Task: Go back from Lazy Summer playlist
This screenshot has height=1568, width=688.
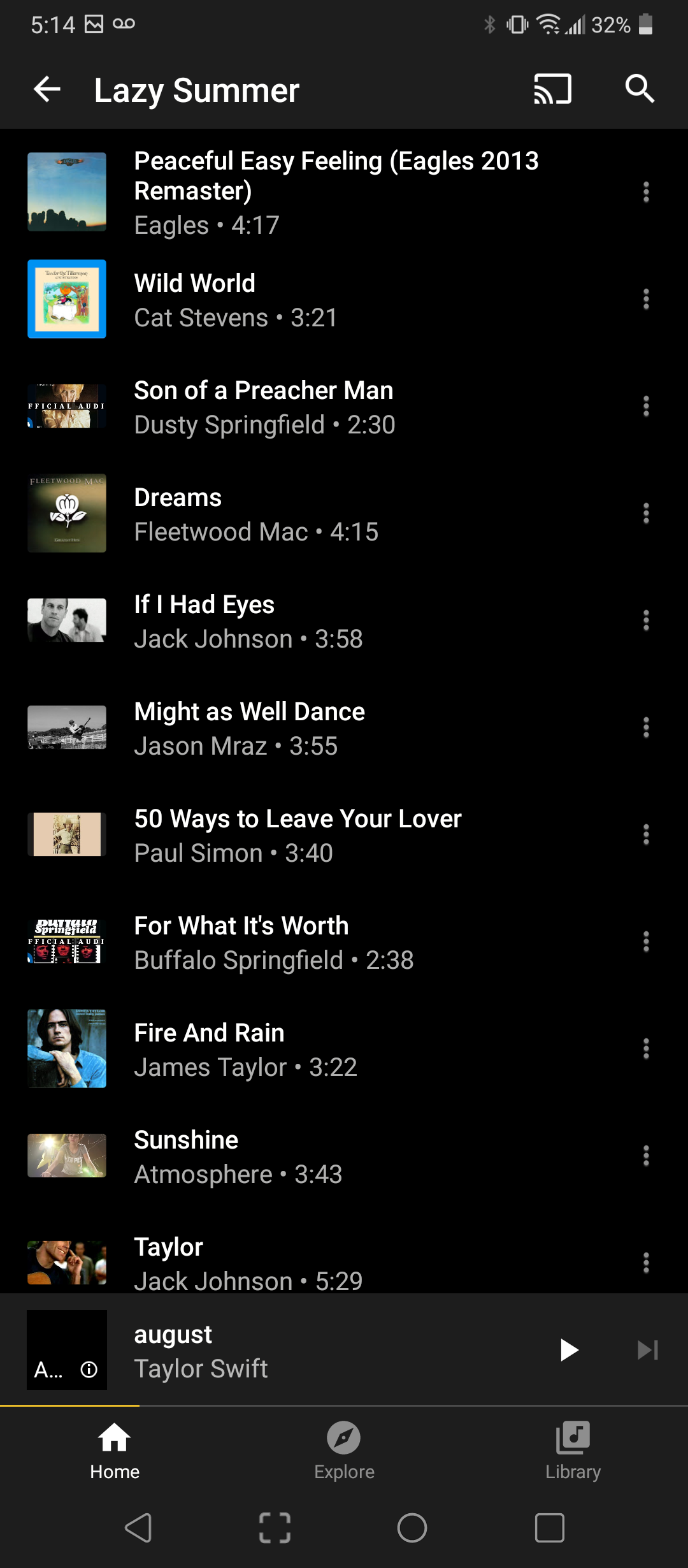Action: tap(47, 89)
